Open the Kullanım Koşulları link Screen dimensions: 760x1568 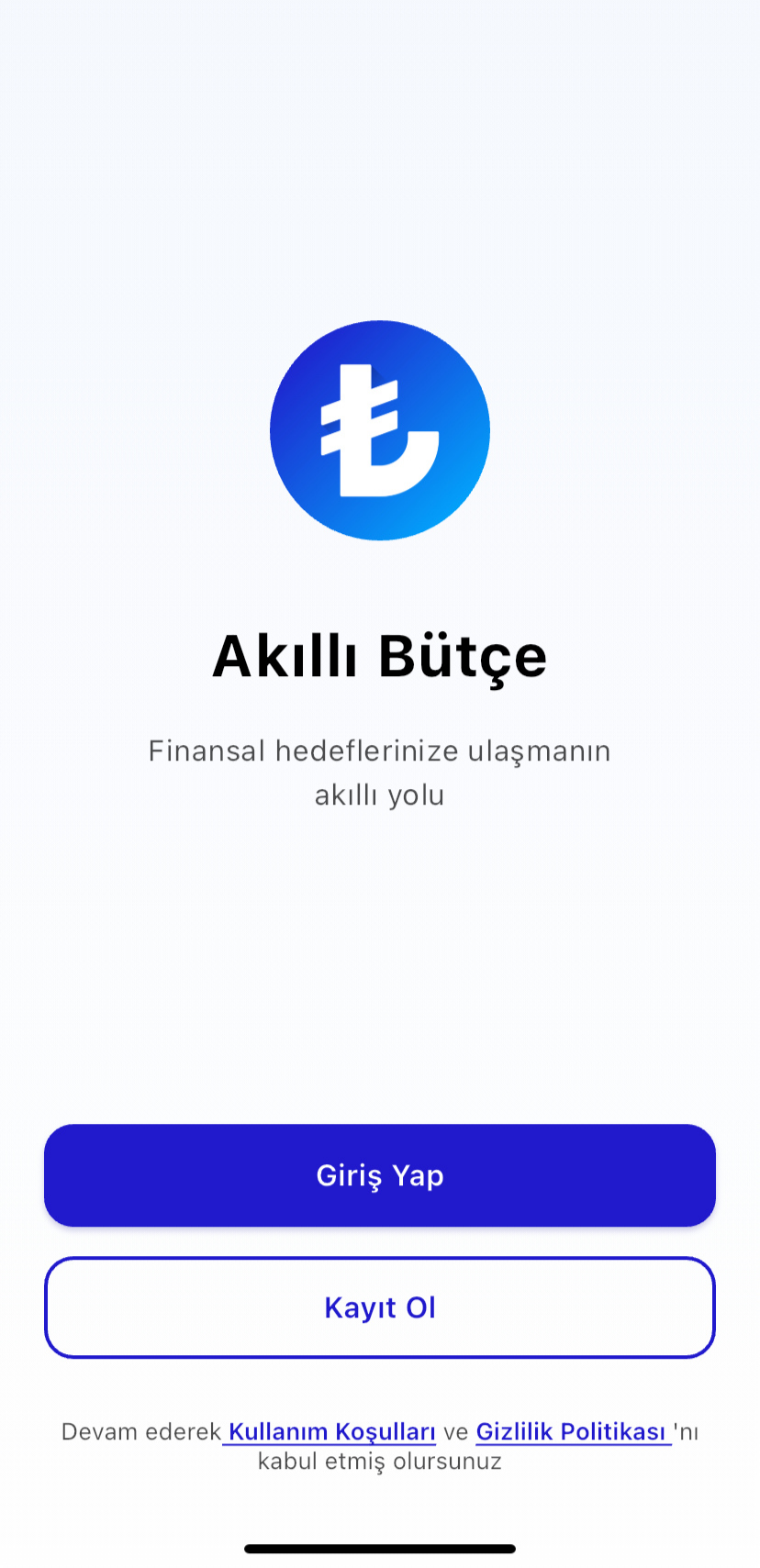[x=331, y=1431]
